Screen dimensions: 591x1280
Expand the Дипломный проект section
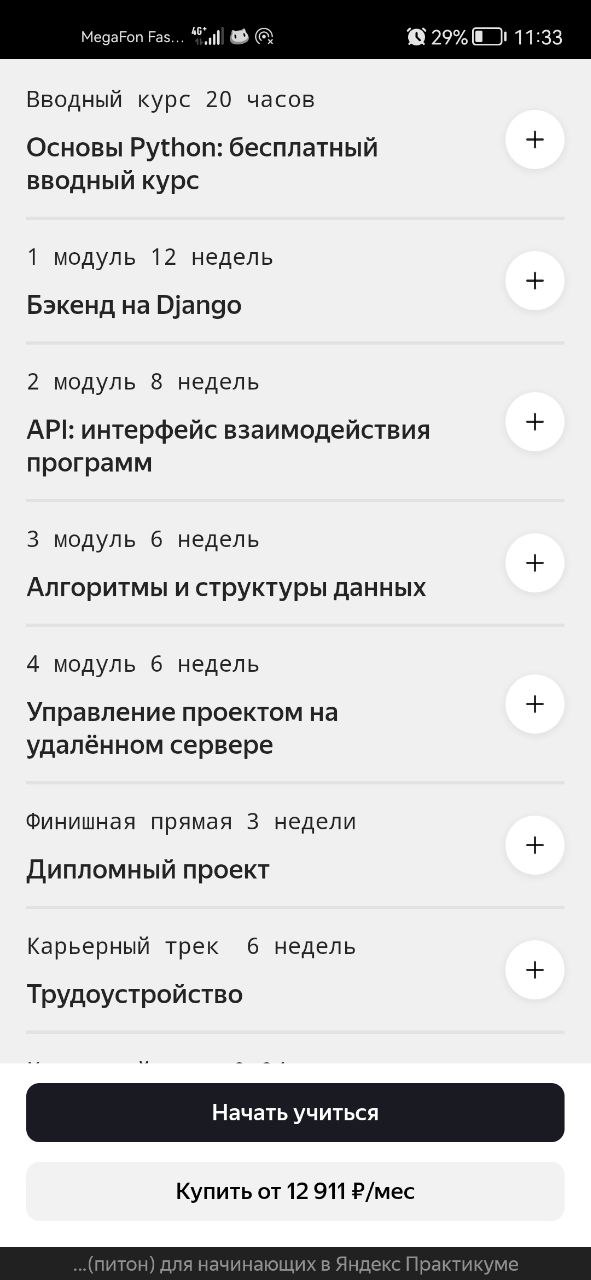(535, 845)
